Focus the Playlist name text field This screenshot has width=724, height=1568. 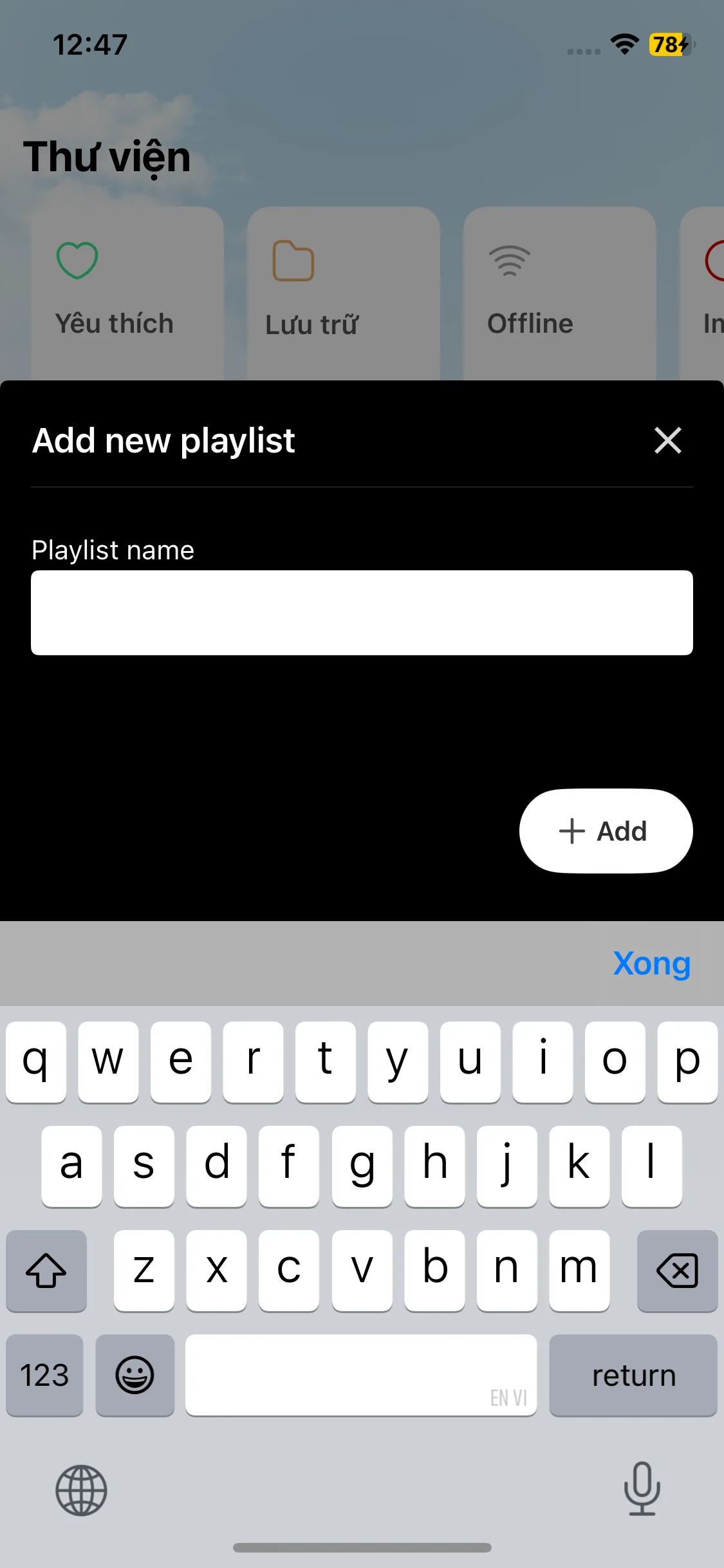[x=362, y=613]
